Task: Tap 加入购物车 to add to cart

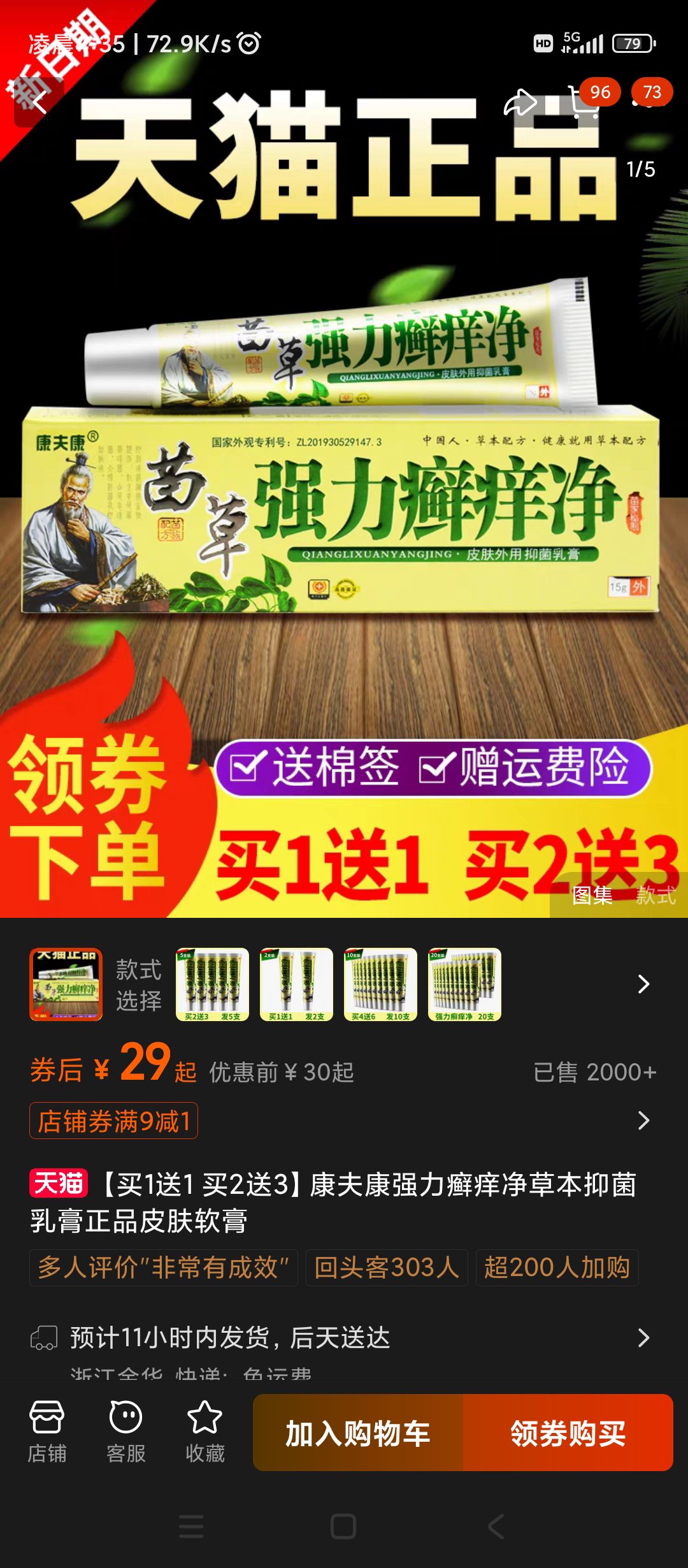Action: 358,1433
